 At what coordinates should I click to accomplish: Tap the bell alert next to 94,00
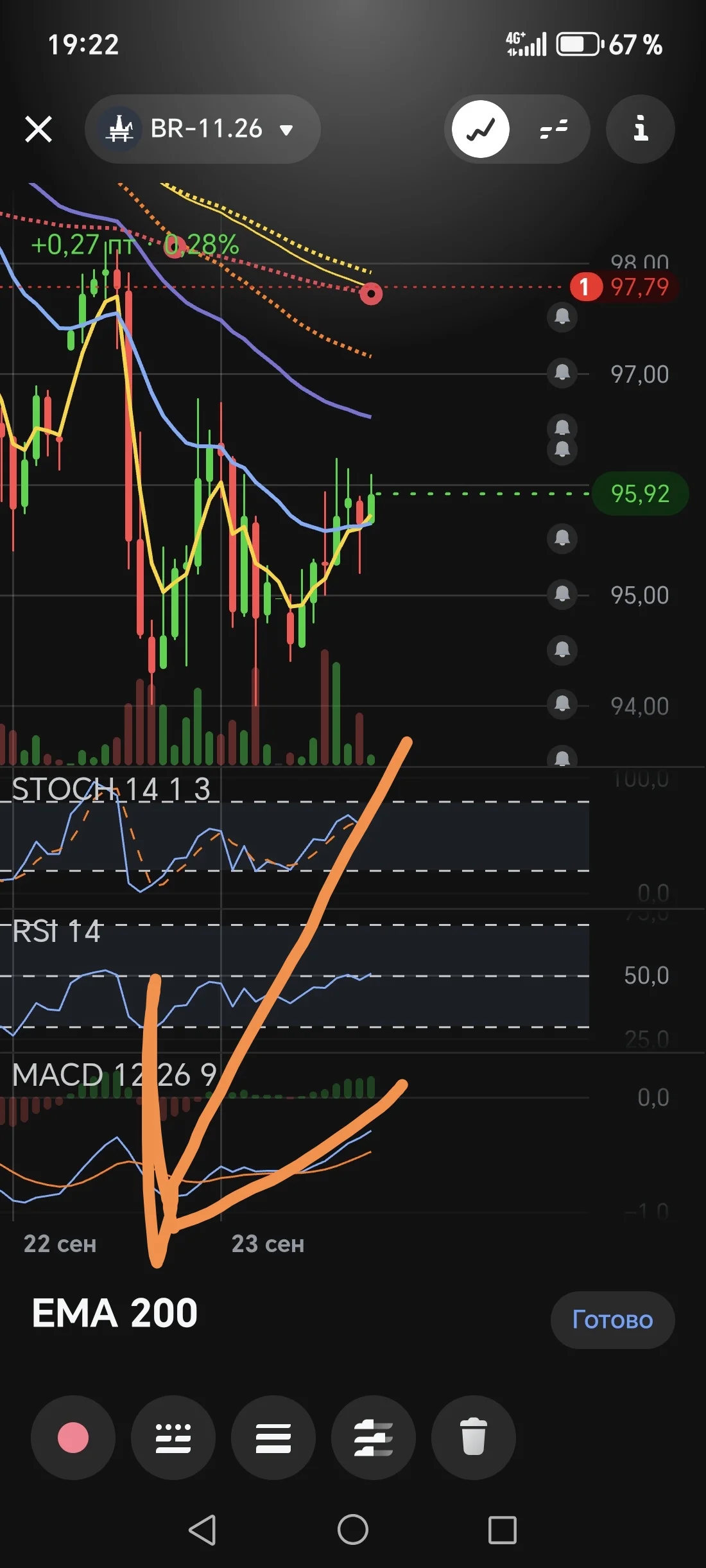[x=562, y=705]
